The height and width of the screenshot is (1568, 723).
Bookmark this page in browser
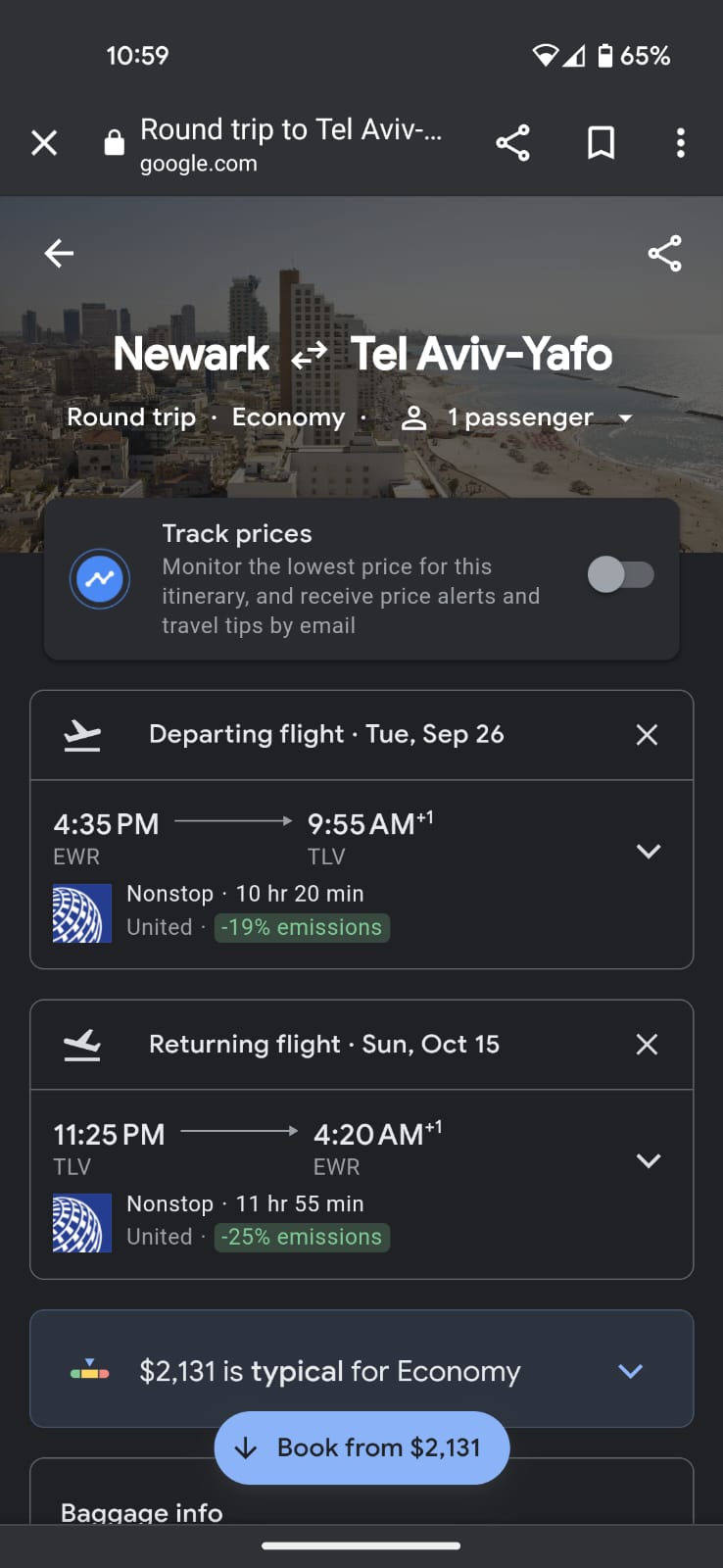click(x=601, y=143)
